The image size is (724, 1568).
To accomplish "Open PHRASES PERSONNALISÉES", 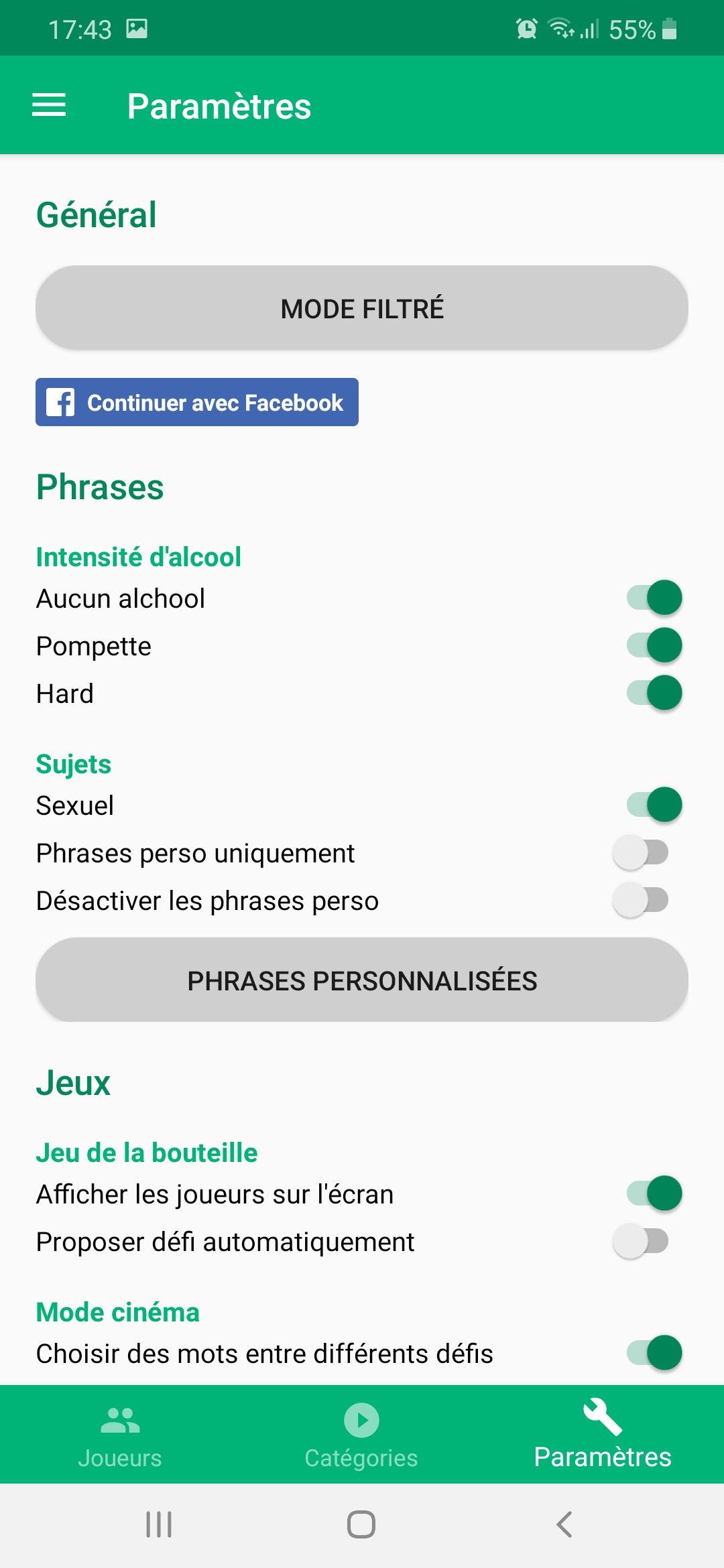I will pos(362,980).
